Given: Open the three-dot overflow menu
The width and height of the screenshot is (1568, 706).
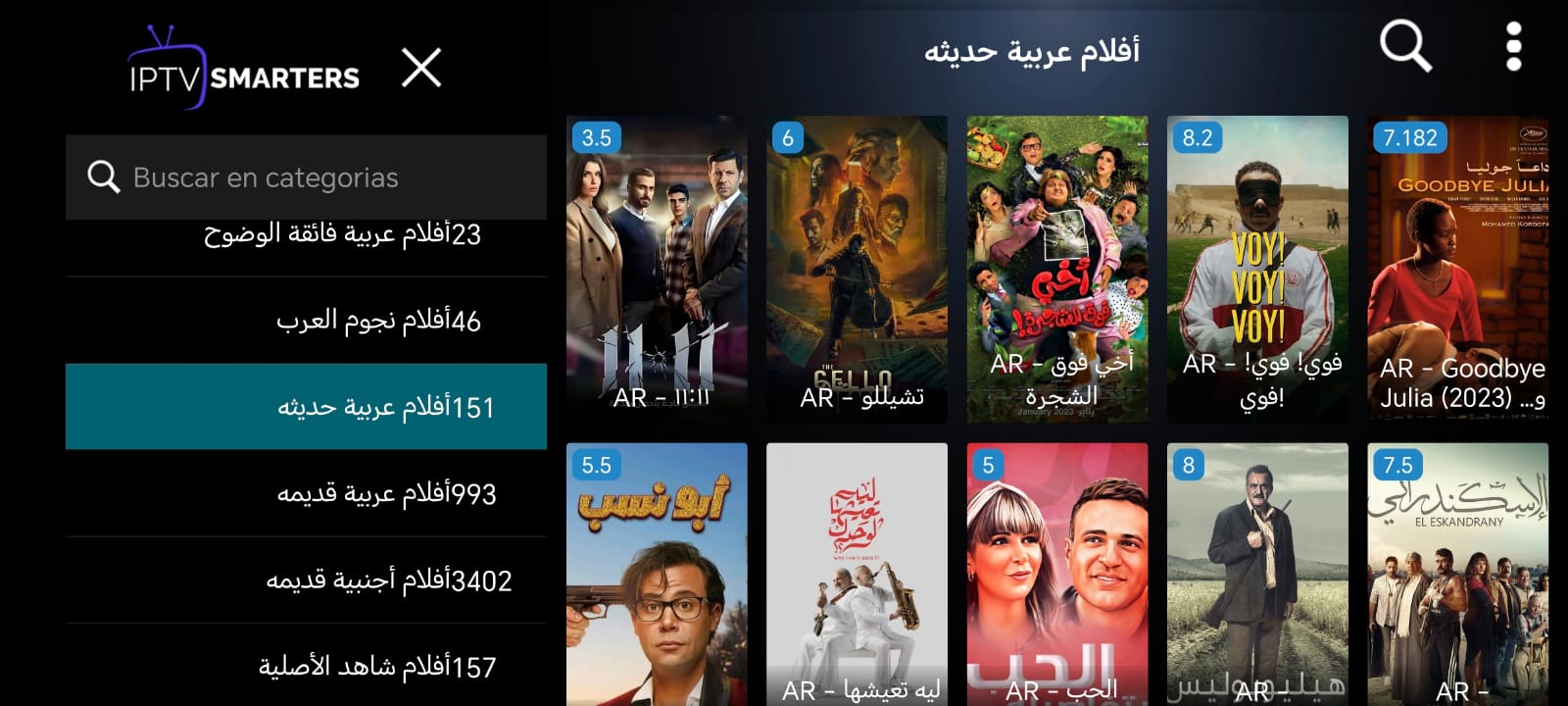Looking at the screenshot, I should tap(1513, 47).
